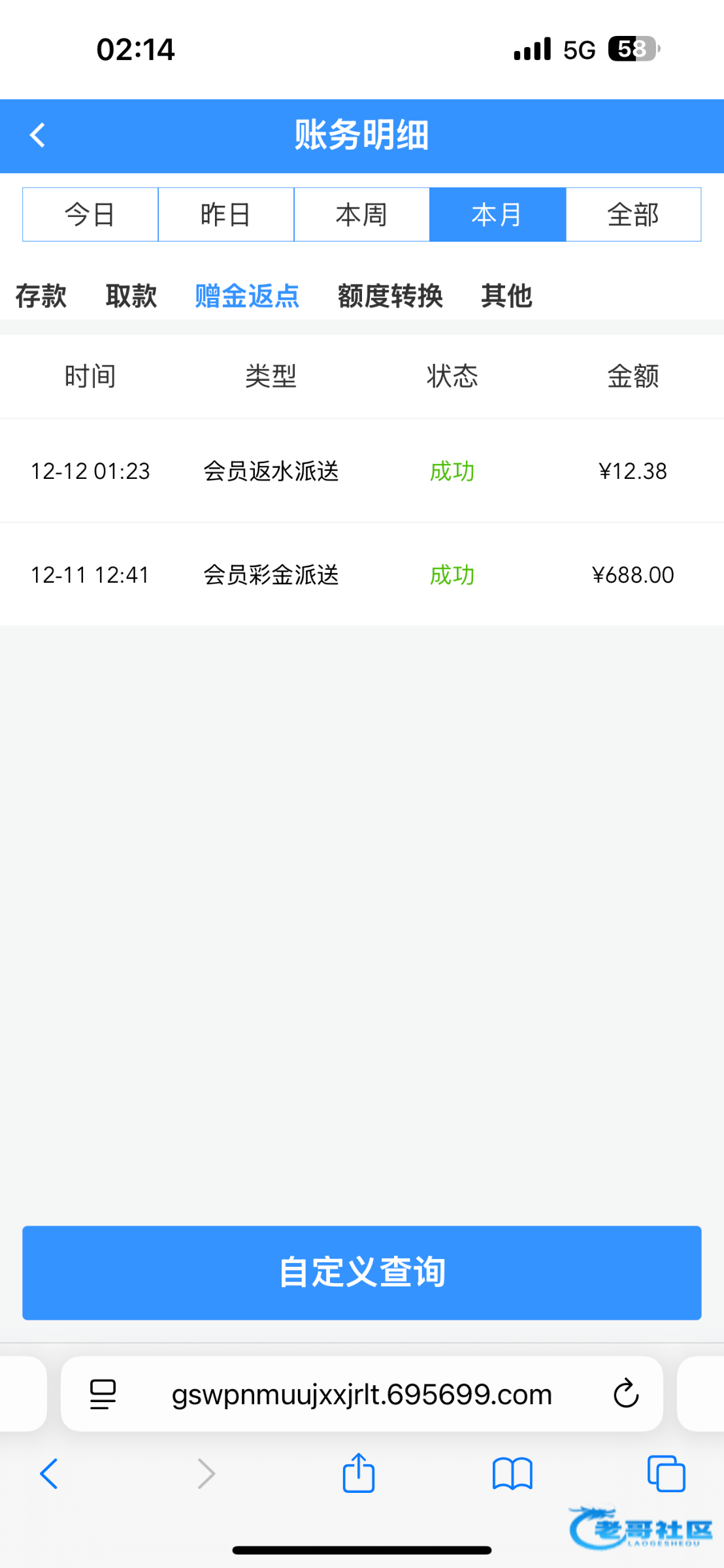Screen dimensions: 724x1568
Task: Switch to the 今日 filter
Action: click(x=90, y=215)
